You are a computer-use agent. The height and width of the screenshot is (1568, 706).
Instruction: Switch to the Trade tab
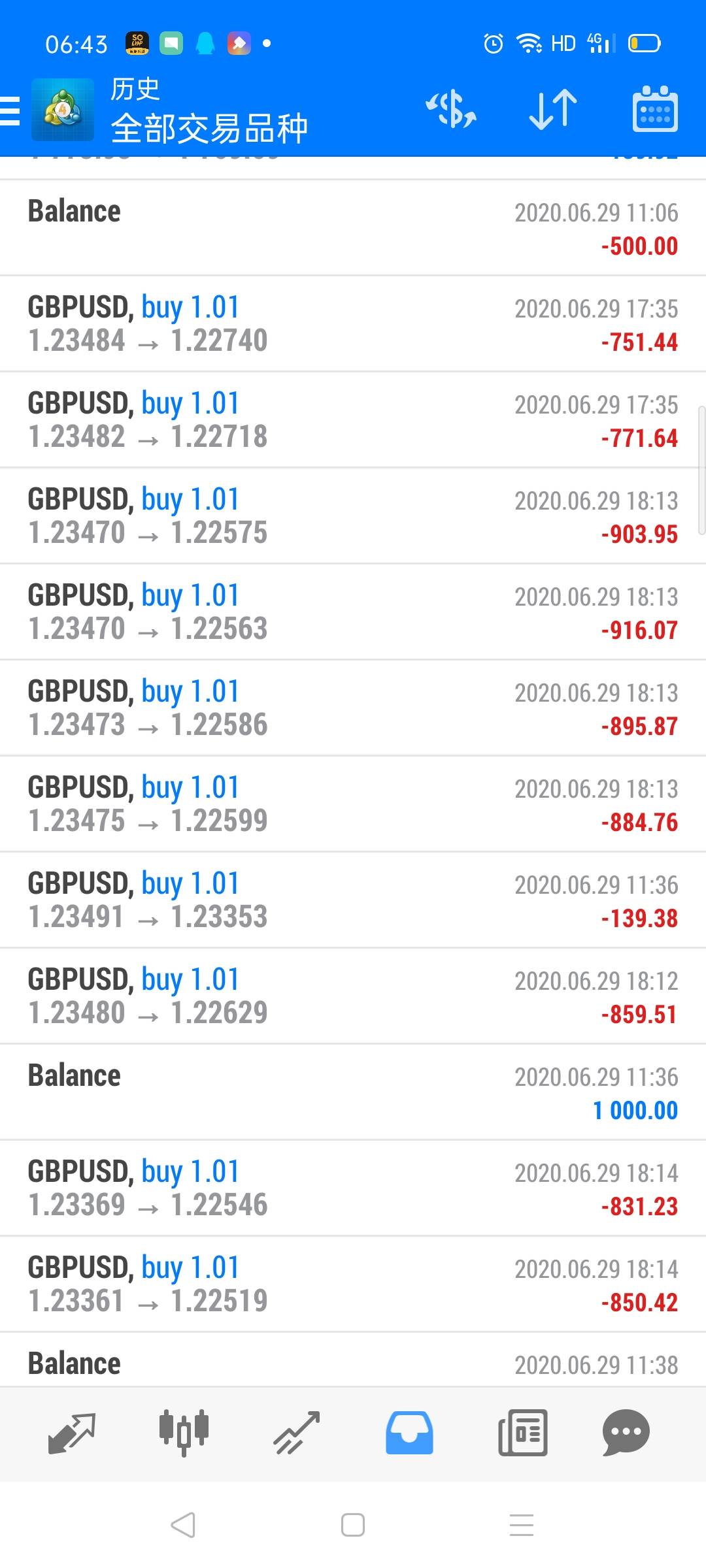coord(296,1433)
